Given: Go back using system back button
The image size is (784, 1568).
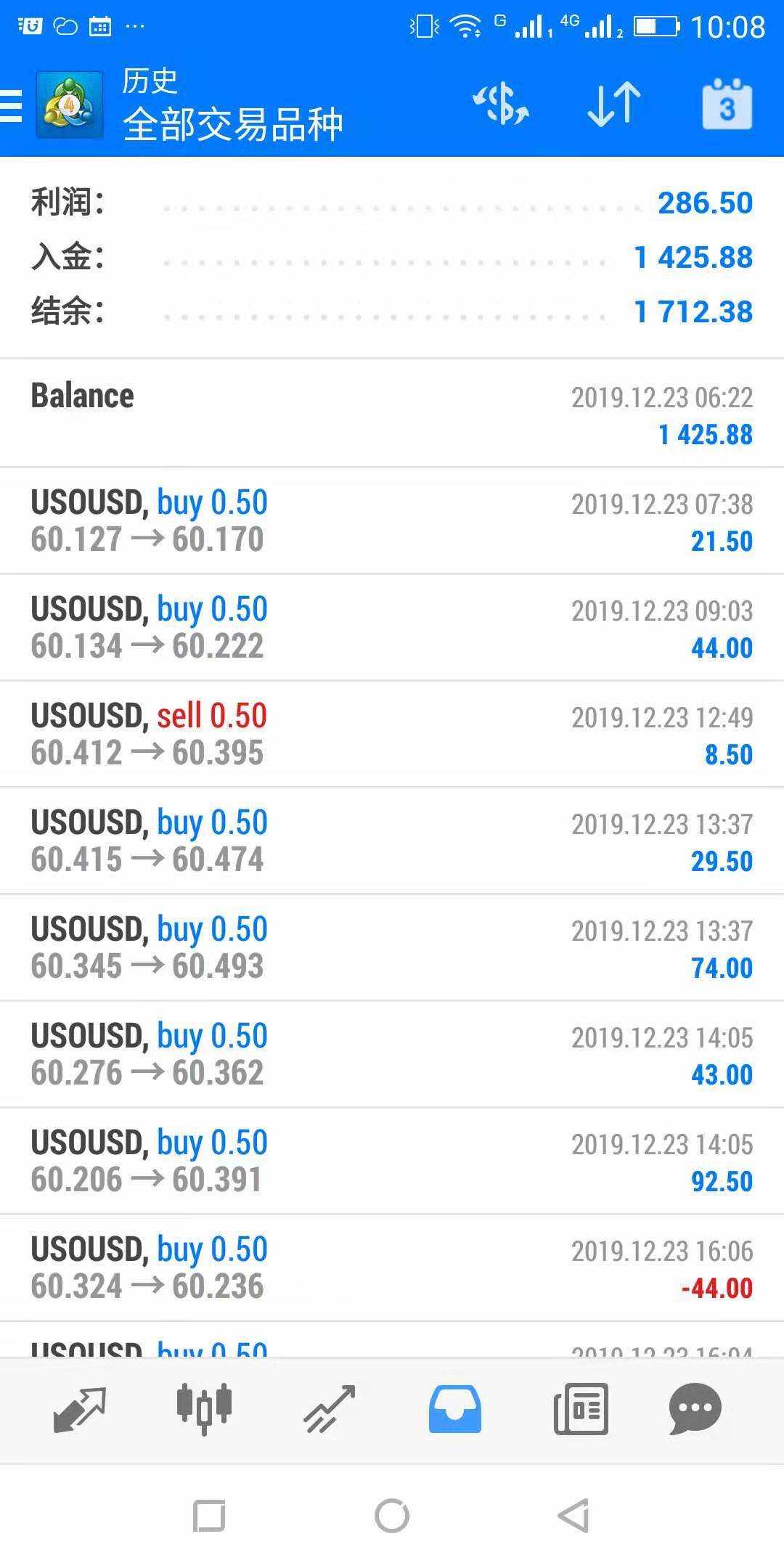Looking at the screenshot, I should pyautogui.click(x=573, y=1516).
